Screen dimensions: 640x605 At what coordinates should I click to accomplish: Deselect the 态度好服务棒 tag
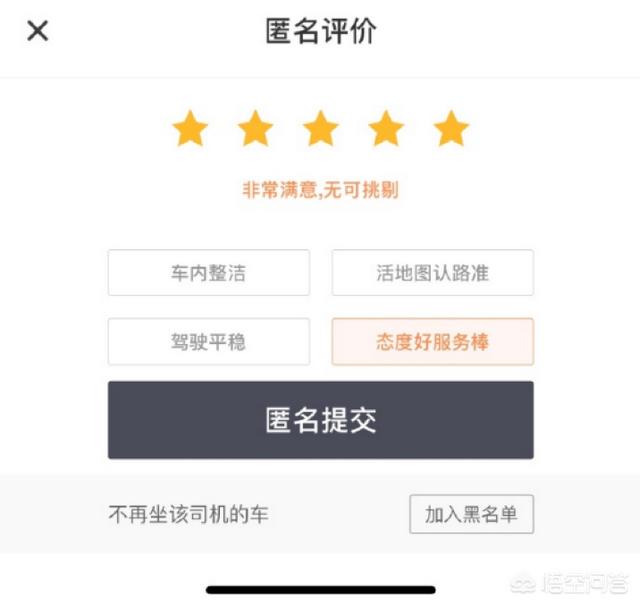432,342
